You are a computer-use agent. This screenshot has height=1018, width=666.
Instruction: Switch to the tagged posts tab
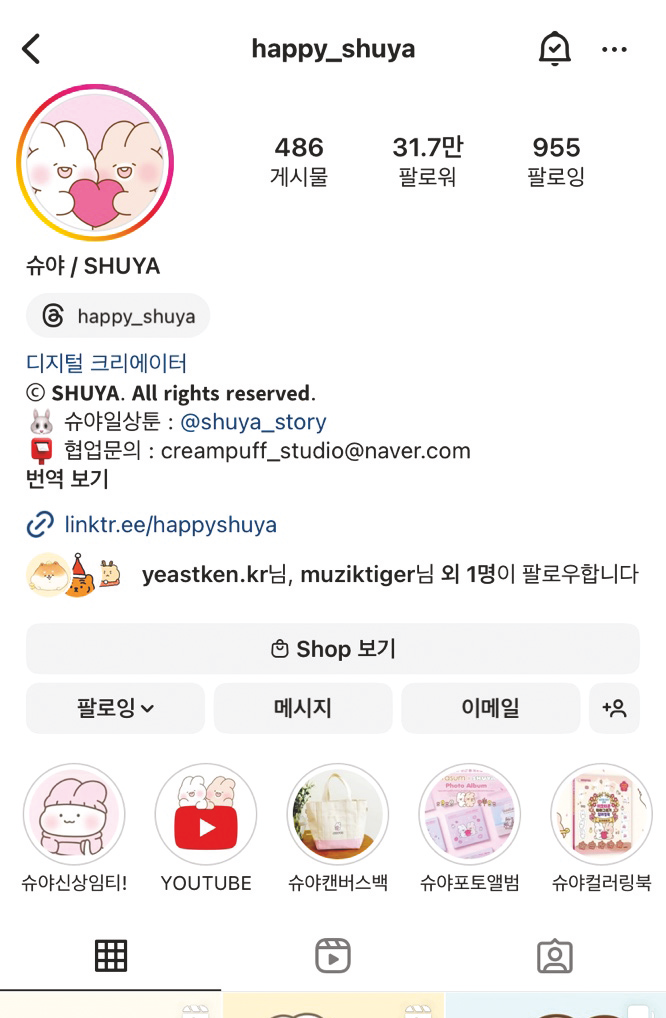click(554, 956)
